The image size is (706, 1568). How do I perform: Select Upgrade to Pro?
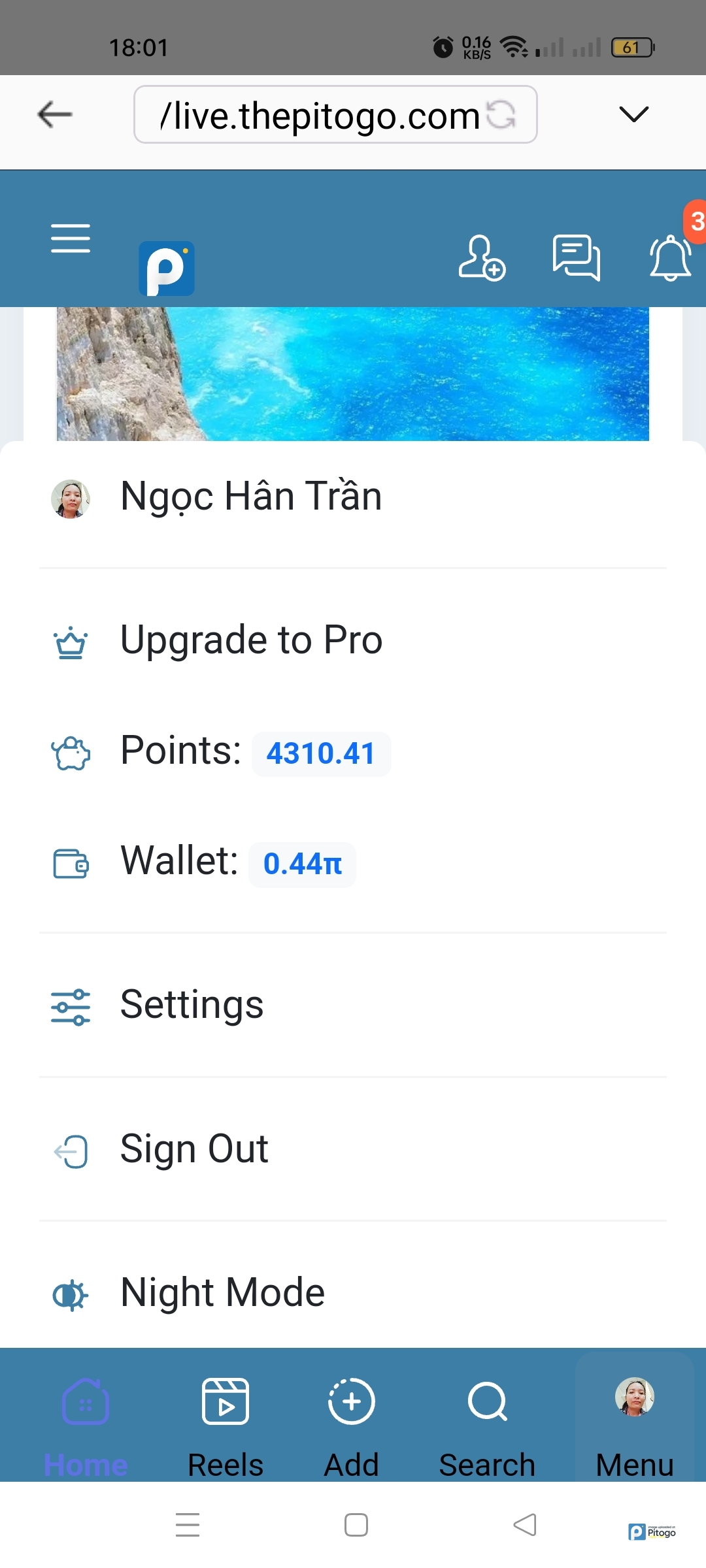251,640
